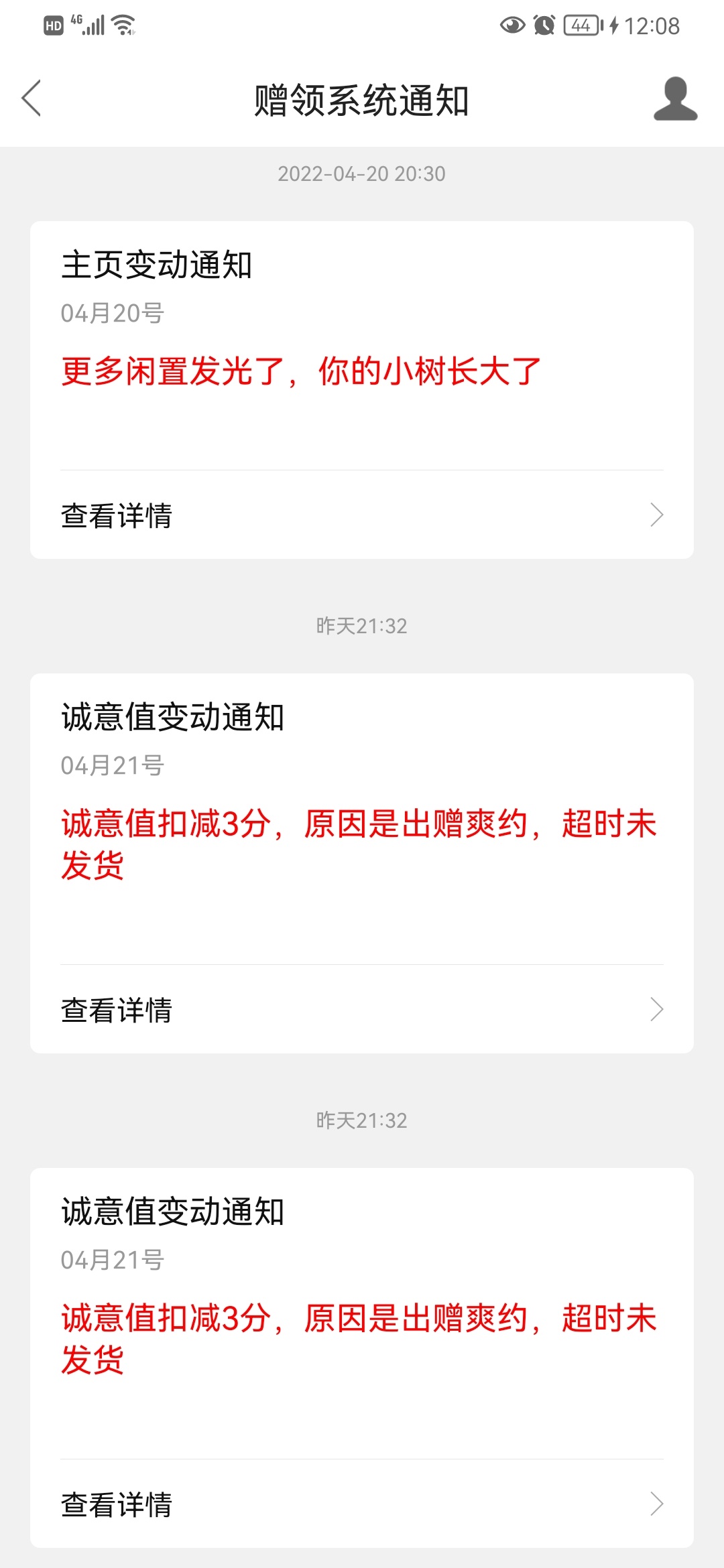Image resolution: width=724 pixels, height=1568 pixels.
Task: Open the account profile icon
Action: [x=675, y=99]
